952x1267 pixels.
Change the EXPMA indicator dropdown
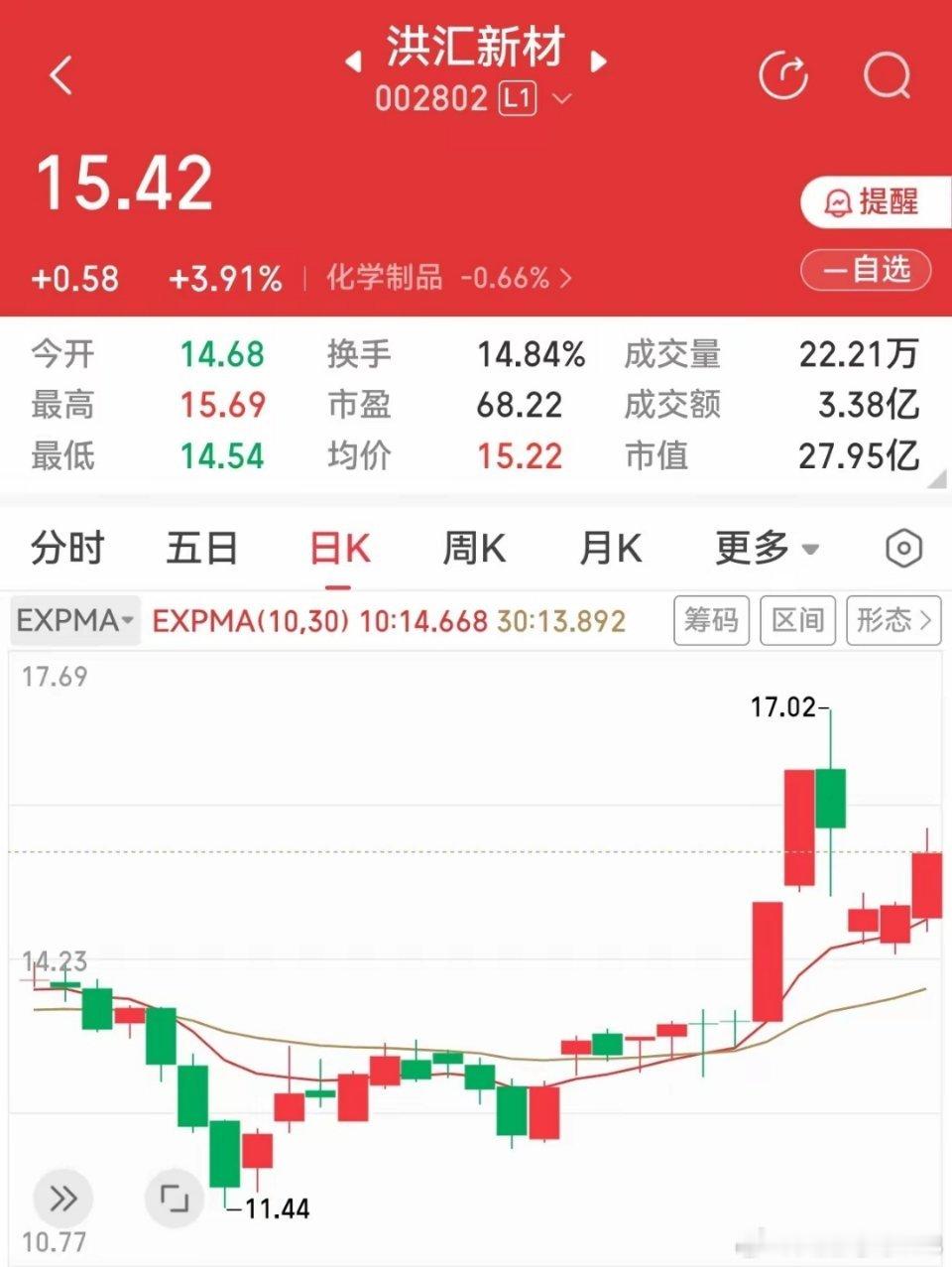tap(75, 621)
